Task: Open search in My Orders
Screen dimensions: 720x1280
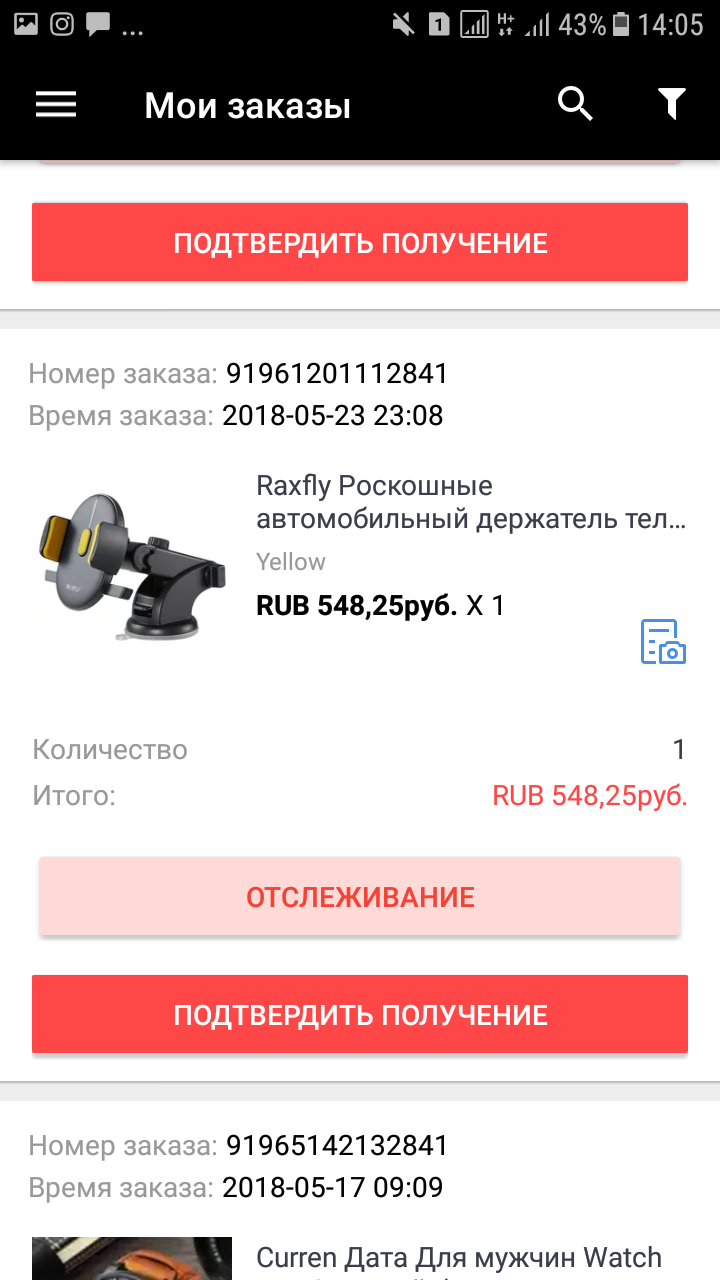Action: [x=575, y=104]
